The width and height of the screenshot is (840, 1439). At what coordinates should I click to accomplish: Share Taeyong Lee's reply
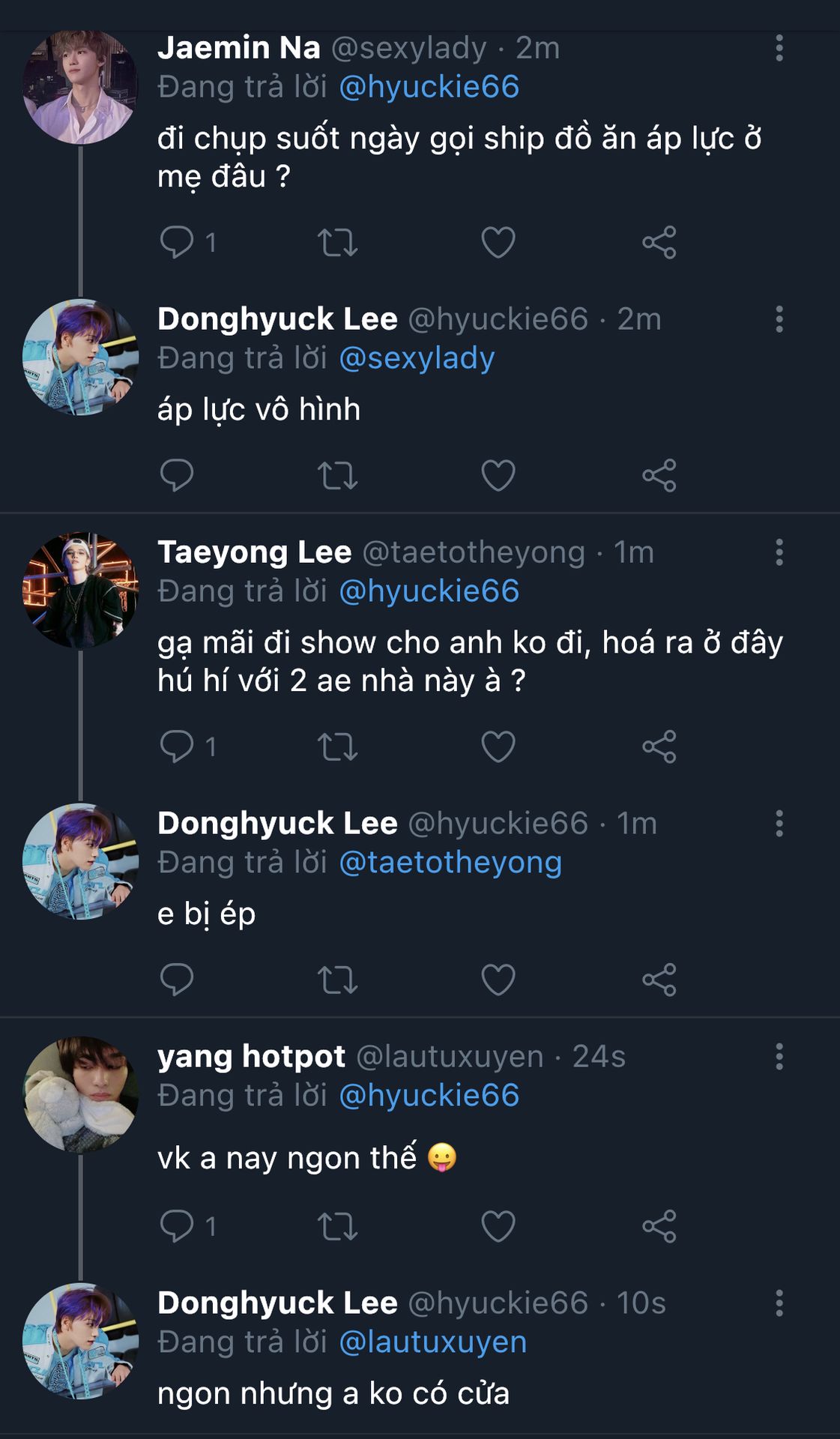pyautogui.click(x=659, y=746)
